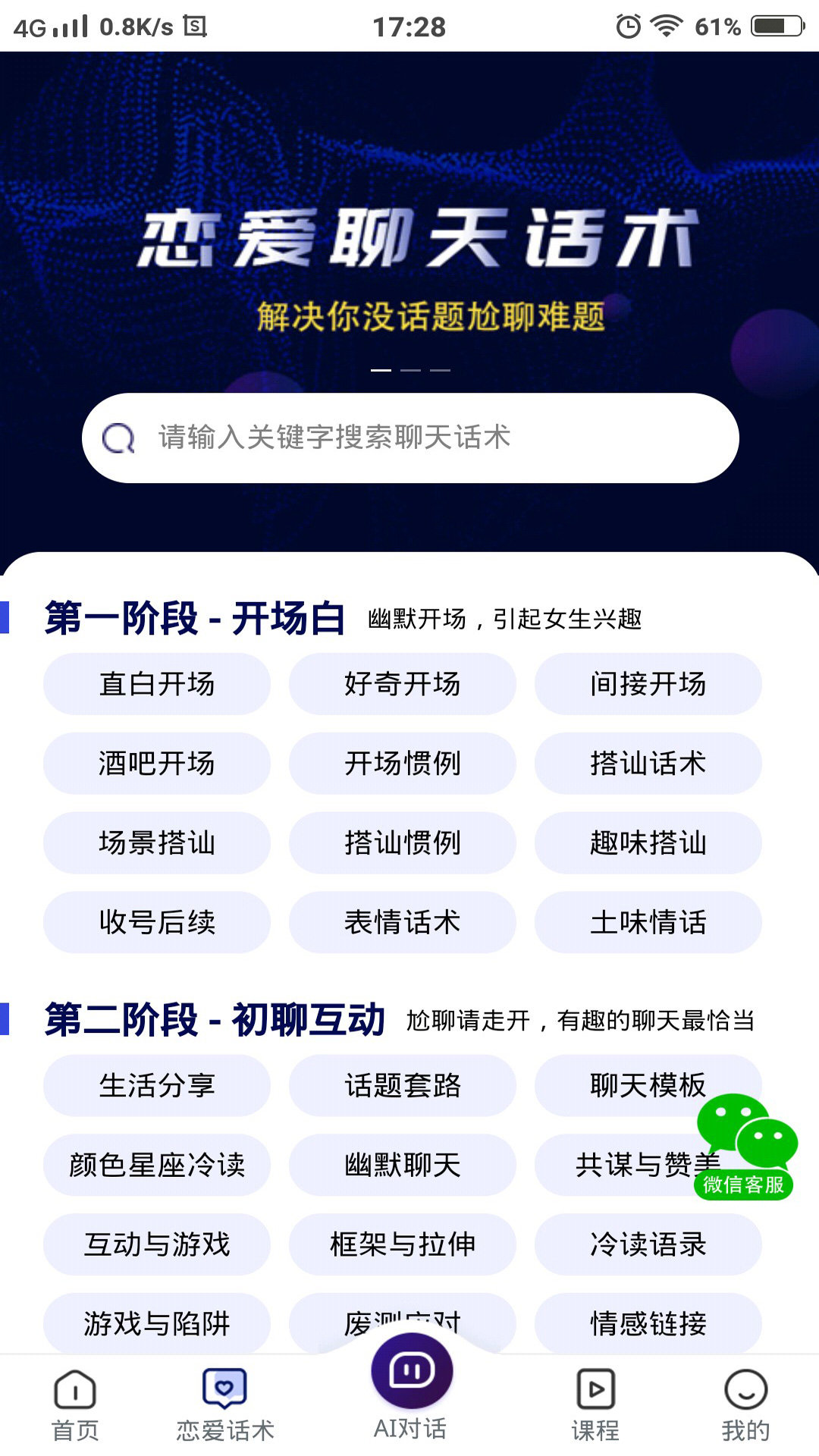View the 情感链接 category

(648, 1324)
